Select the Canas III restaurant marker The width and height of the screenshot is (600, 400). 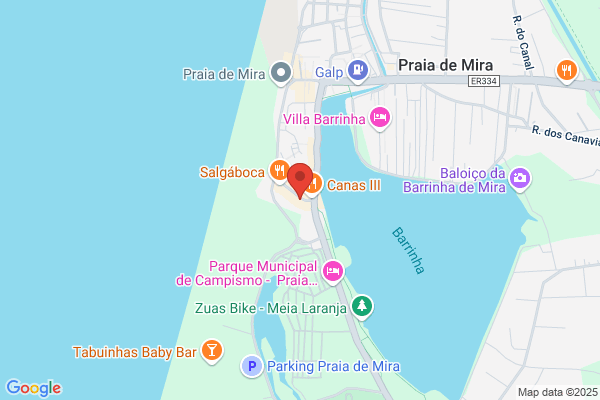(x=315, y=184)
